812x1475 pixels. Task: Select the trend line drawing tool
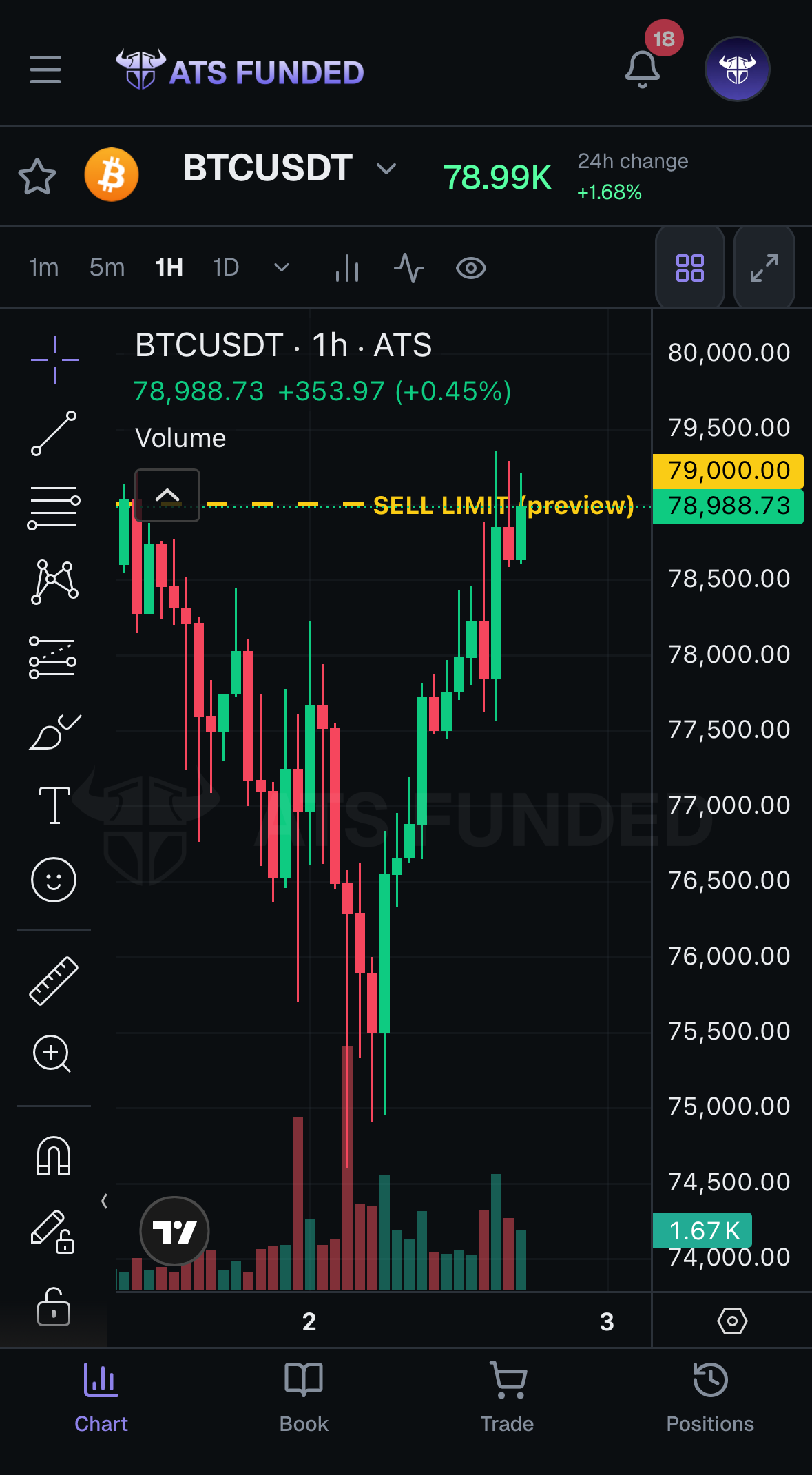point(54,433)
